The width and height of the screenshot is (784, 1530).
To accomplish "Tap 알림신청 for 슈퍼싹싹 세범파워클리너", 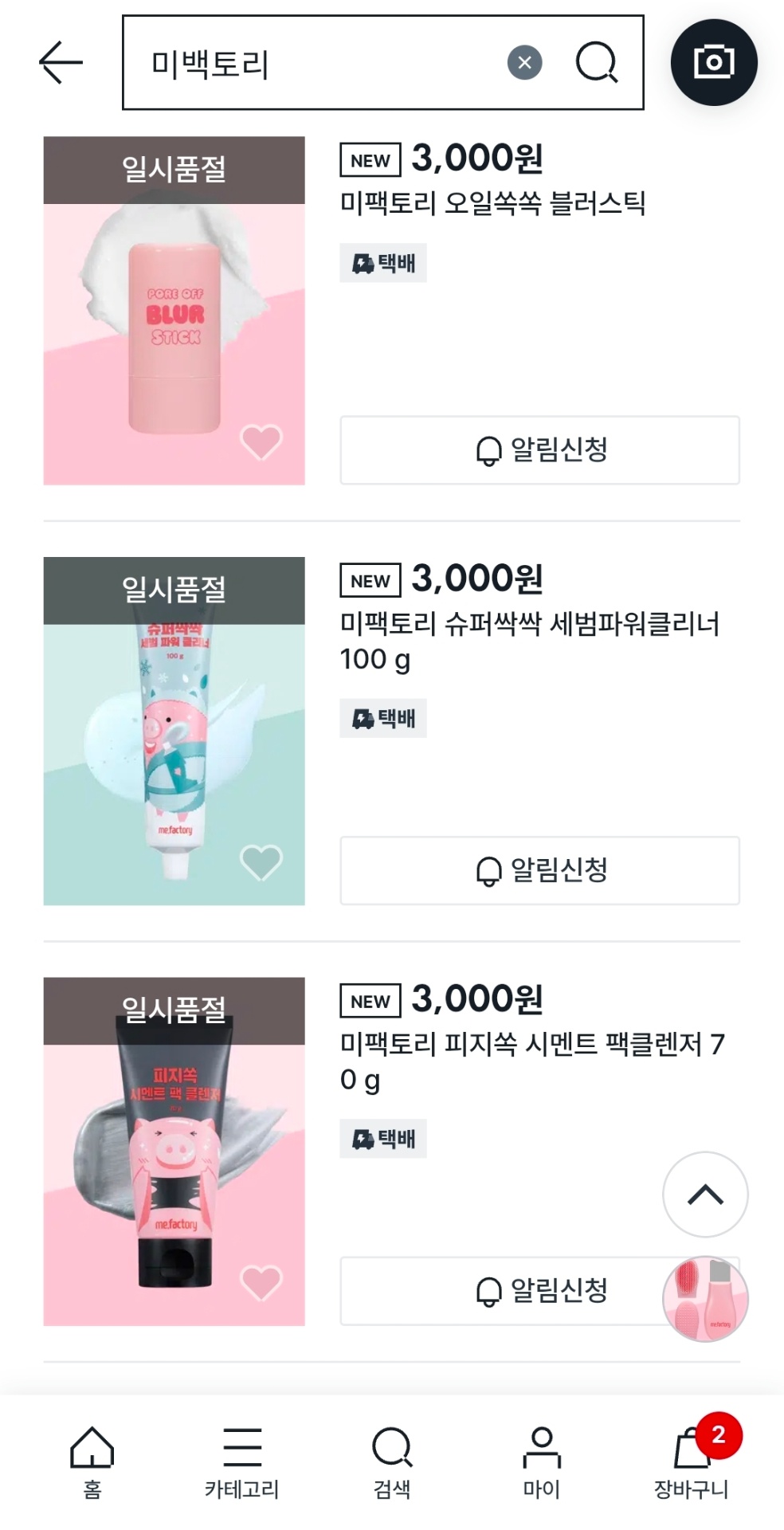I will pos(539,870).
